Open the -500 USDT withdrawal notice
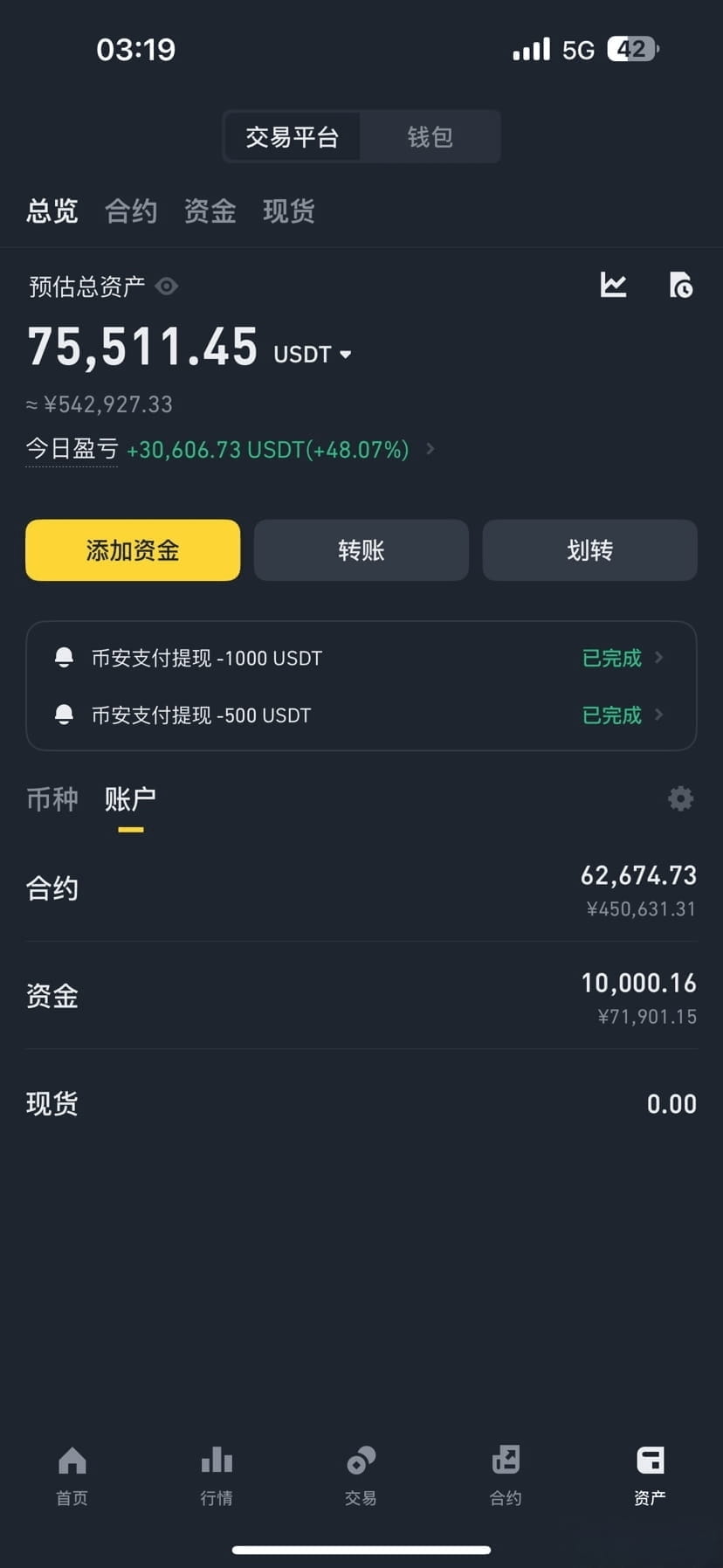 click(361, 715)
